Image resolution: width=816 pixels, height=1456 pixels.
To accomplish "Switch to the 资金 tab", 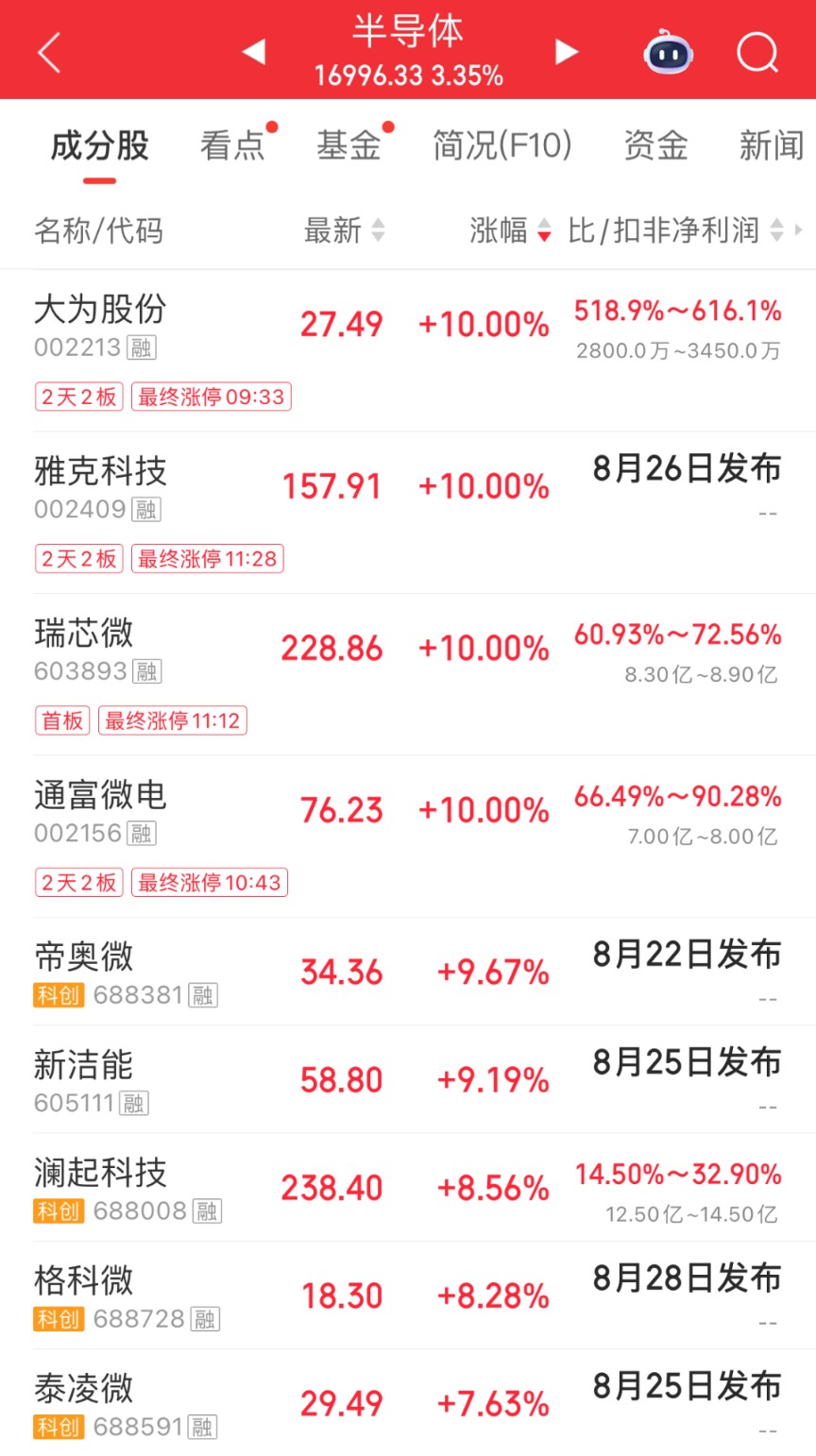I will click(x=655, y=145).
